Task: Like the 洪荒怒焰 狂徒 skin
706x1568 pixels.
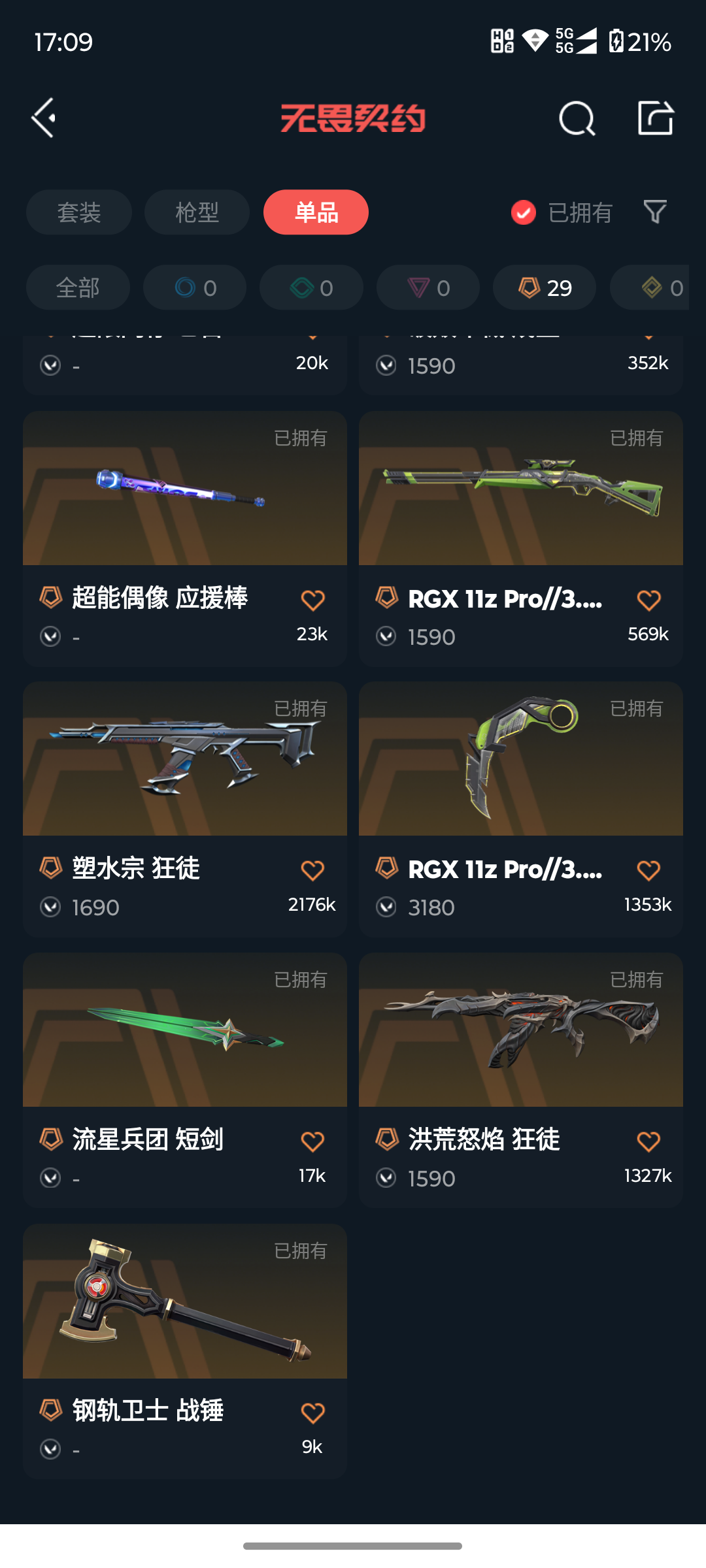Action: (x=648, y=1142)
